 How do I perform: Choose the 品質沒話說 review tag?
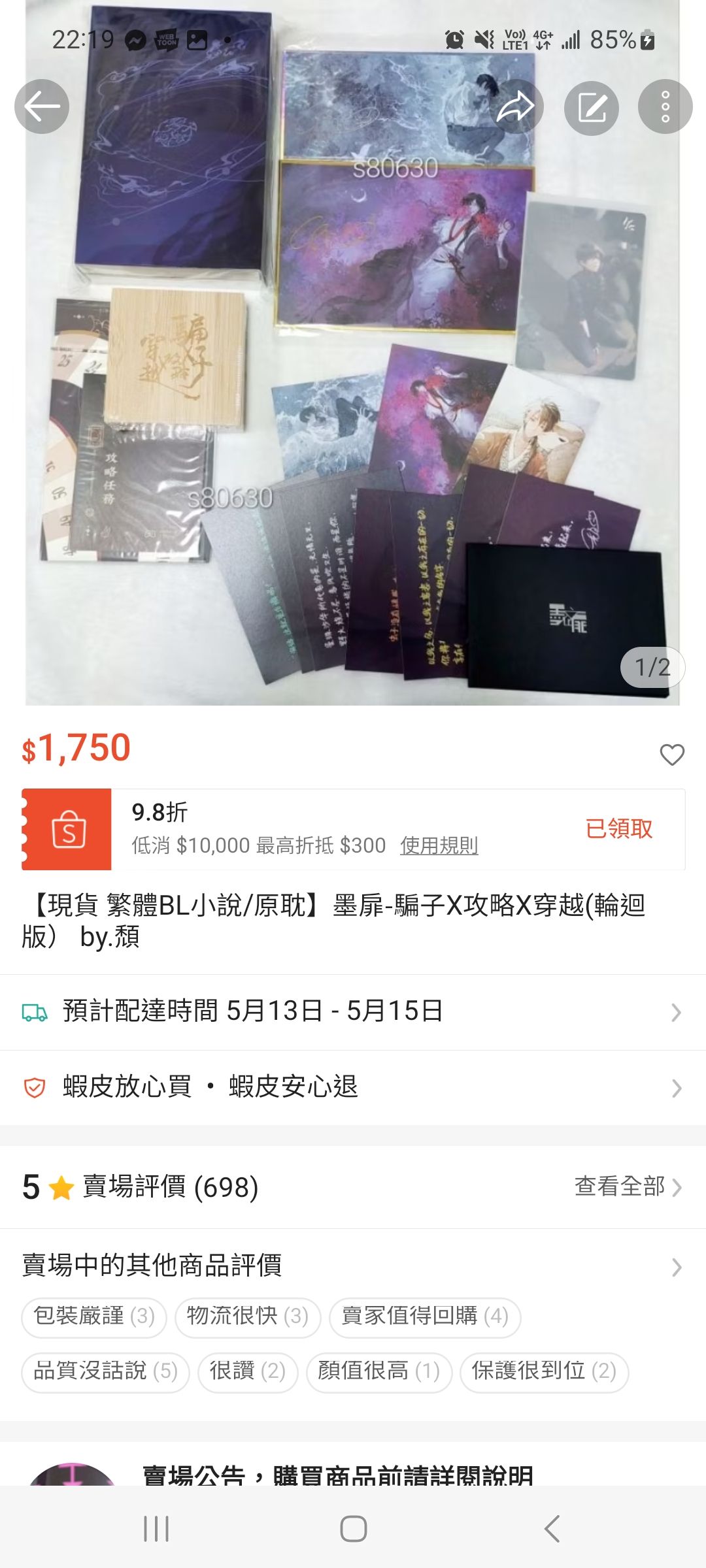[x=105, y=1371]
